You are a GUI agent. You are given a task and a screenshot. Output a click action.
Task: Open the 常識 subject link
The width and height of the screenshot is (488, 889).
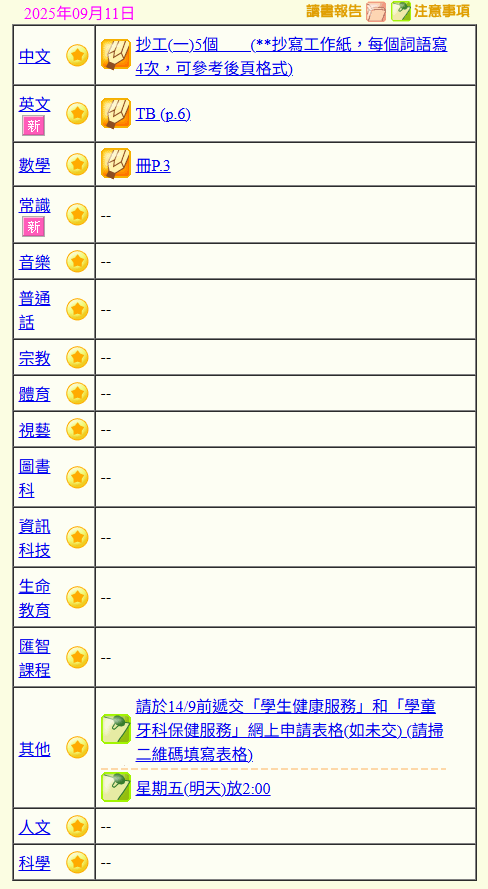pyautogui.click(x=35, y=205)
